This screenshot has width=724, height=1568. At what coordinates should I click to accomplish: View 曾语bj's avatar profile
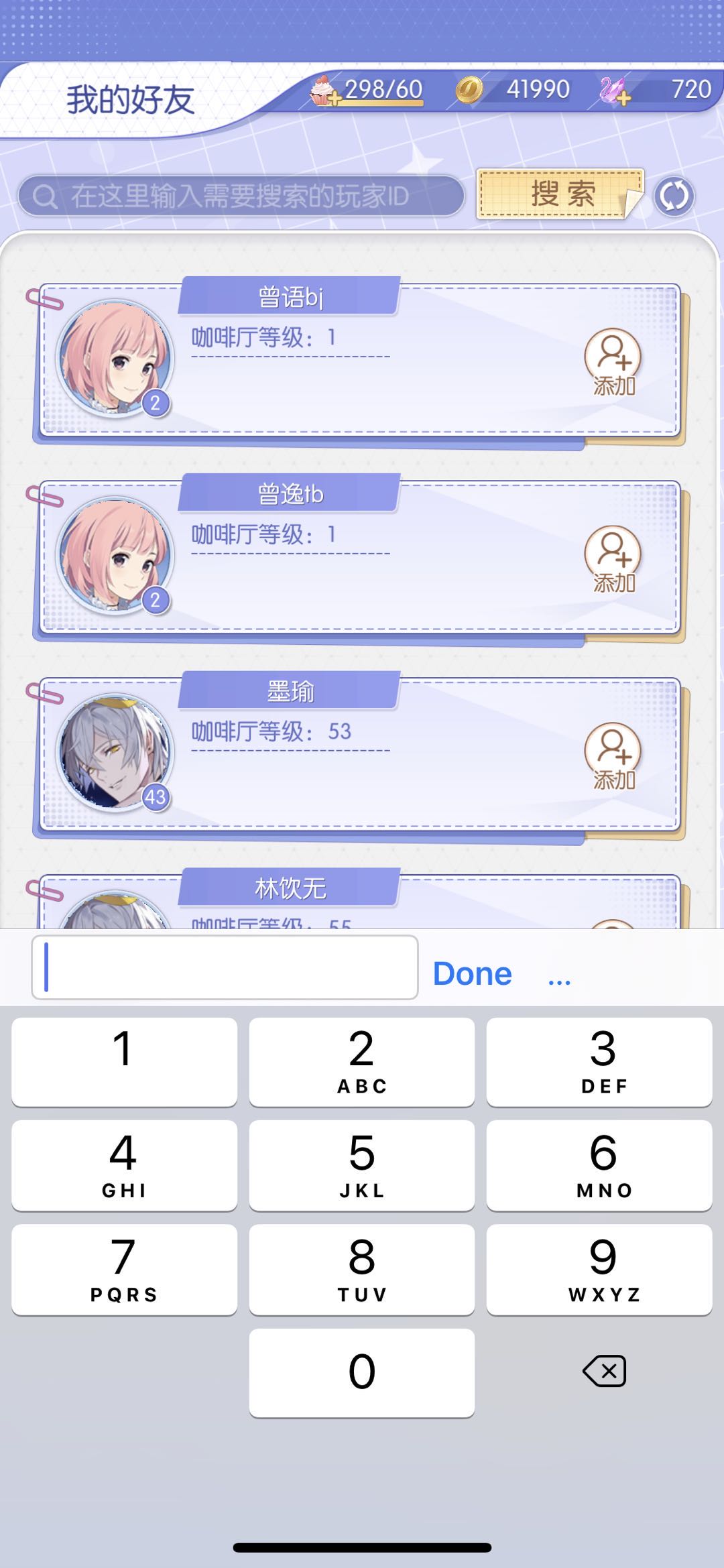[115, 358]
